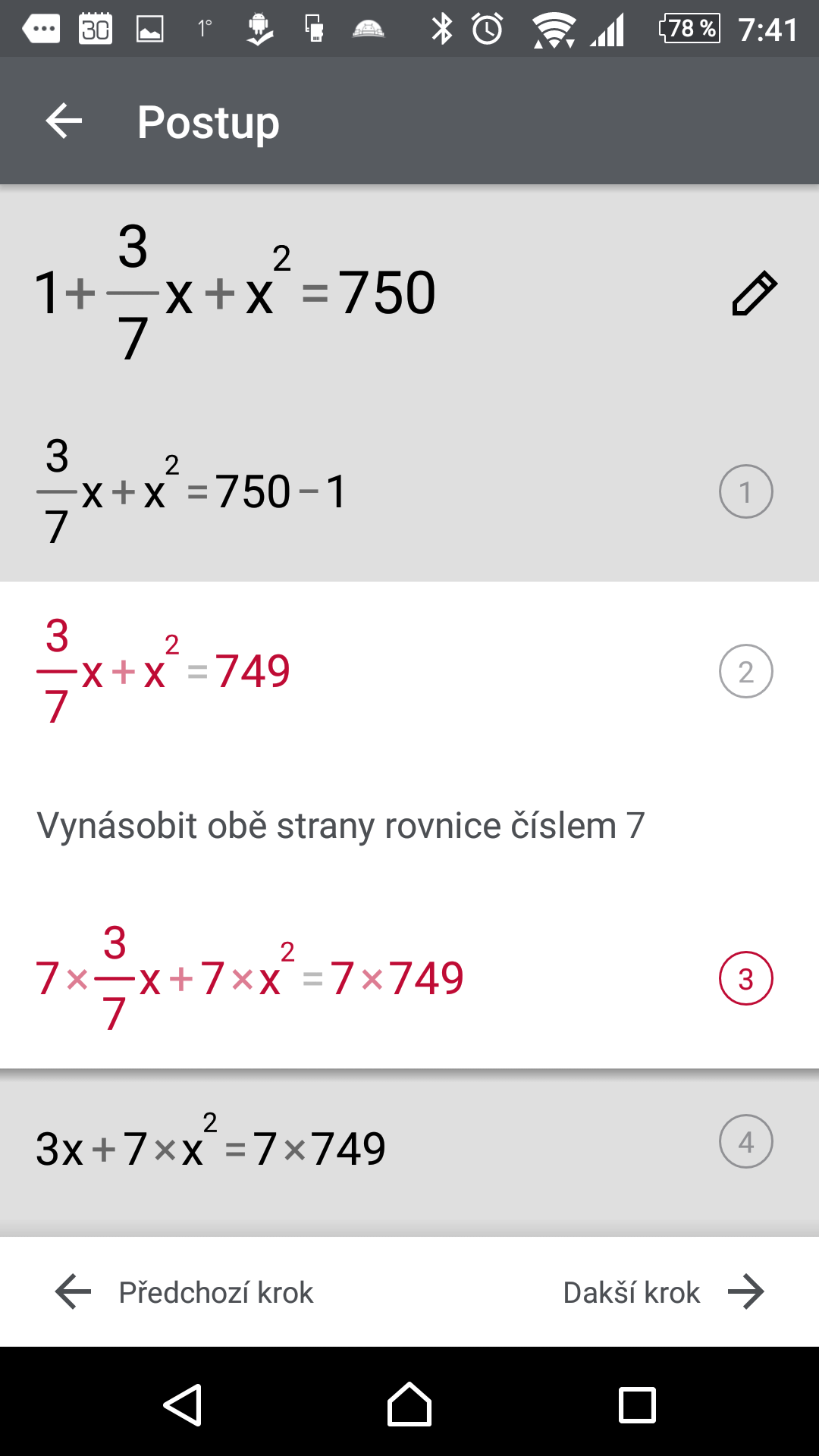
Task: Go back using the Postup arrow
Action: [64, 121]
